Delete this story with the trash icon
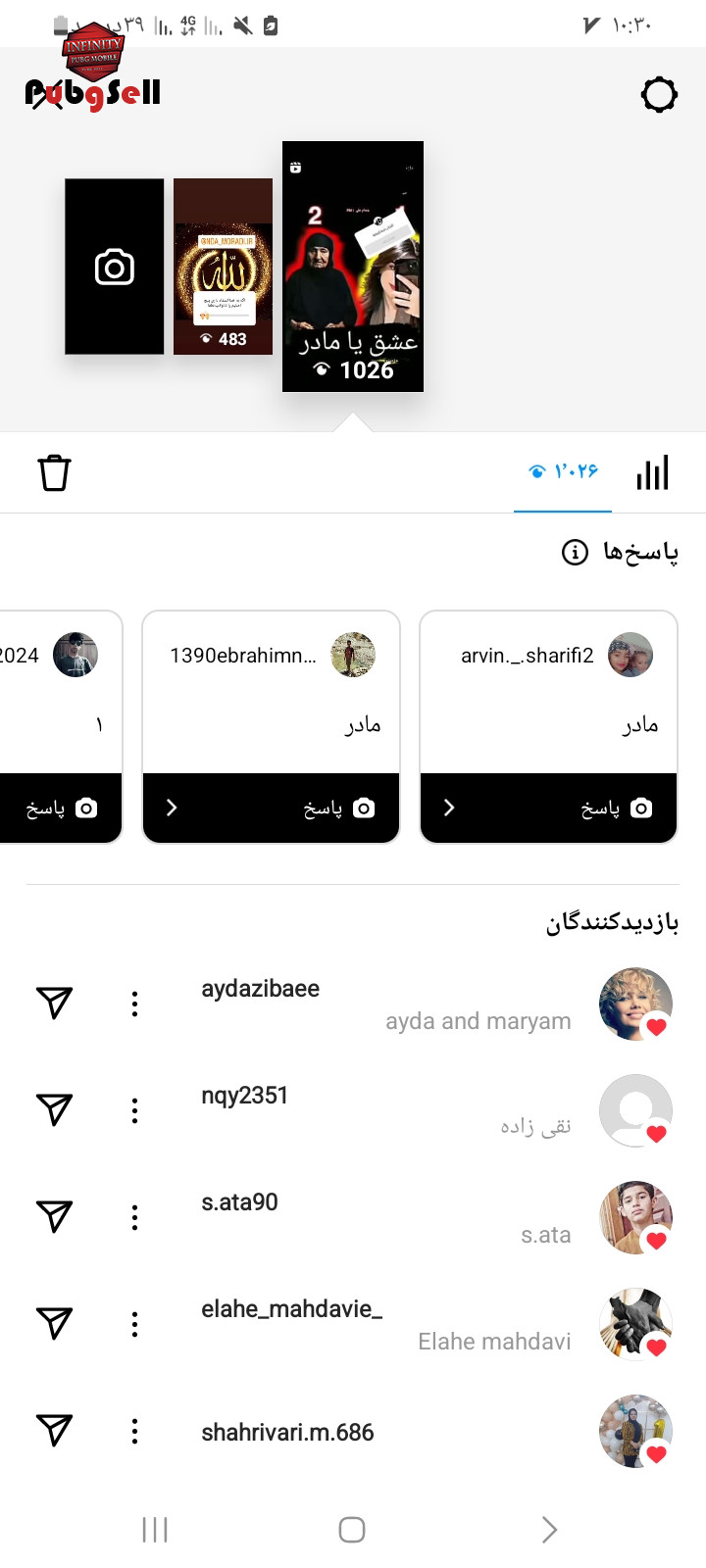 [55, 472]
